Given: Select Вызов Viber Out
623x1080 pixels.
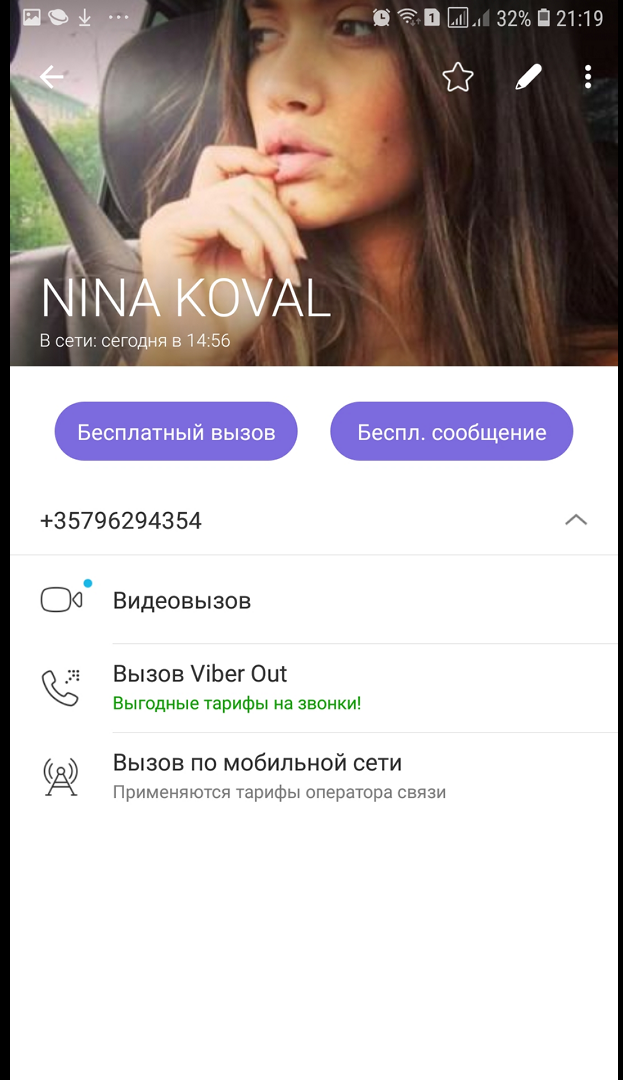Looking at the screenshot, I should (314, 688).
